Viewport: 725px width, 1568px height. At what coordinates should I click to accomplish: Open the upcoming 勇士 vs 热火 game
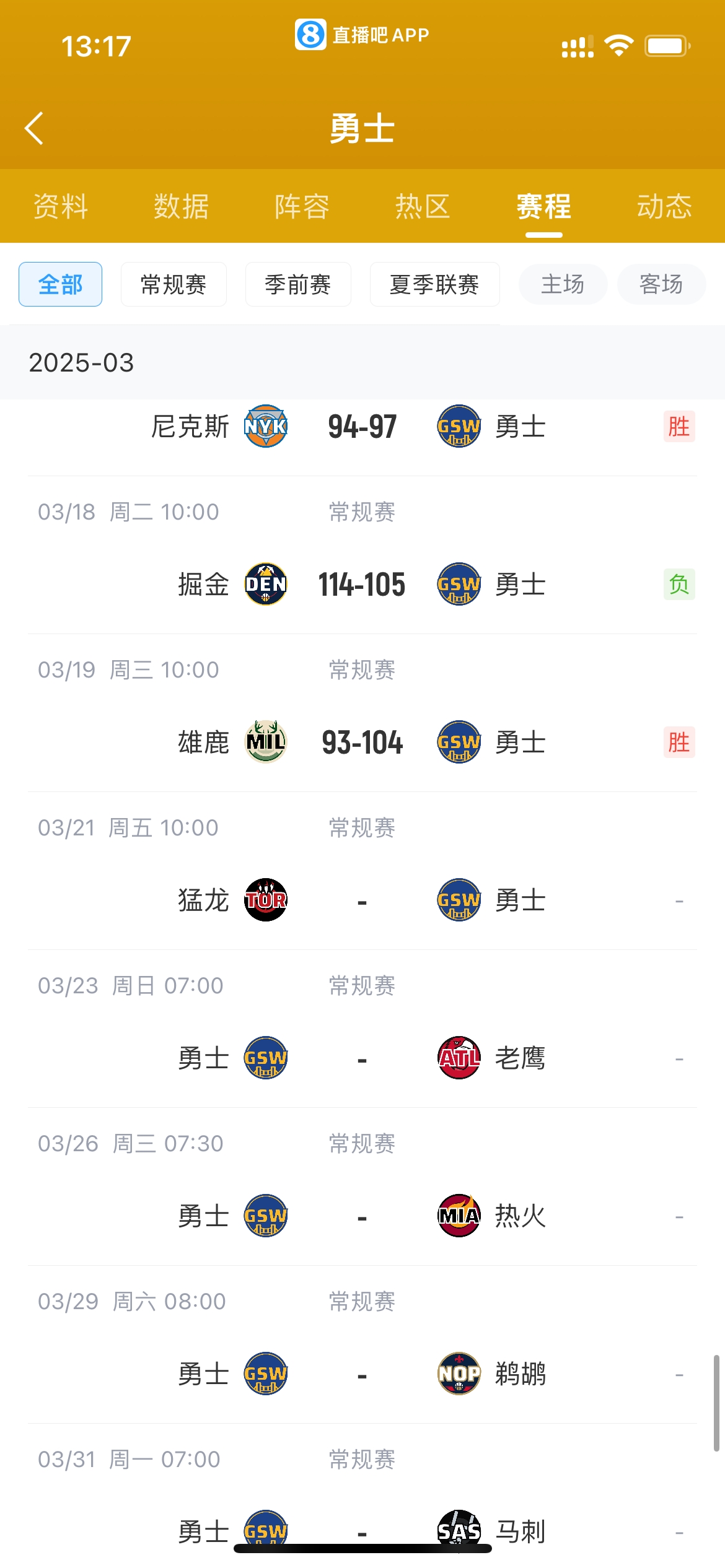362,1216
